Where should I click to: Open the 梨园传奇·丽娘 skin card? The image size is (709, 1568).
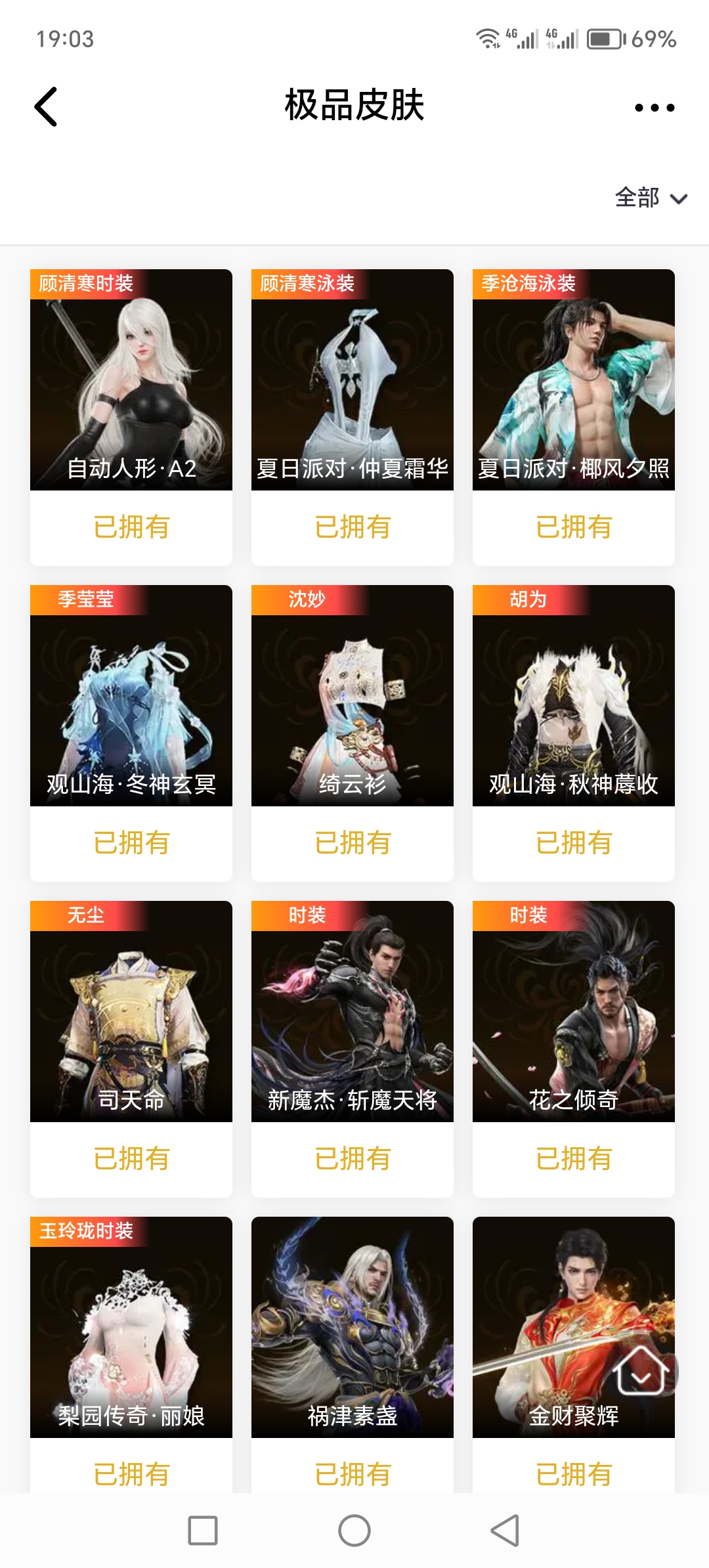[x=131, y=1328]
